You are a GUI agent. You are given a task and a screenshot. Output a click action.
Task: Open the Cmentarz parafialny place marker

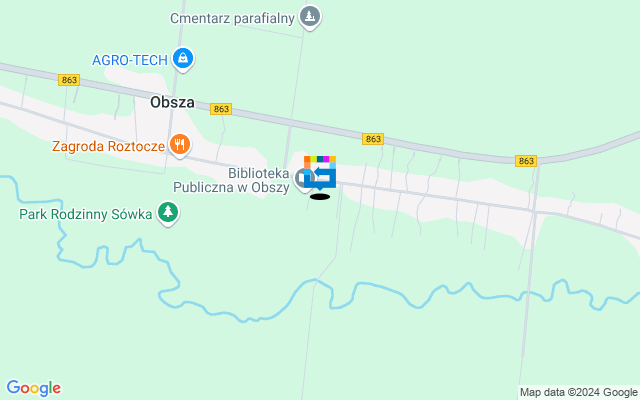[x=311, y=18]
